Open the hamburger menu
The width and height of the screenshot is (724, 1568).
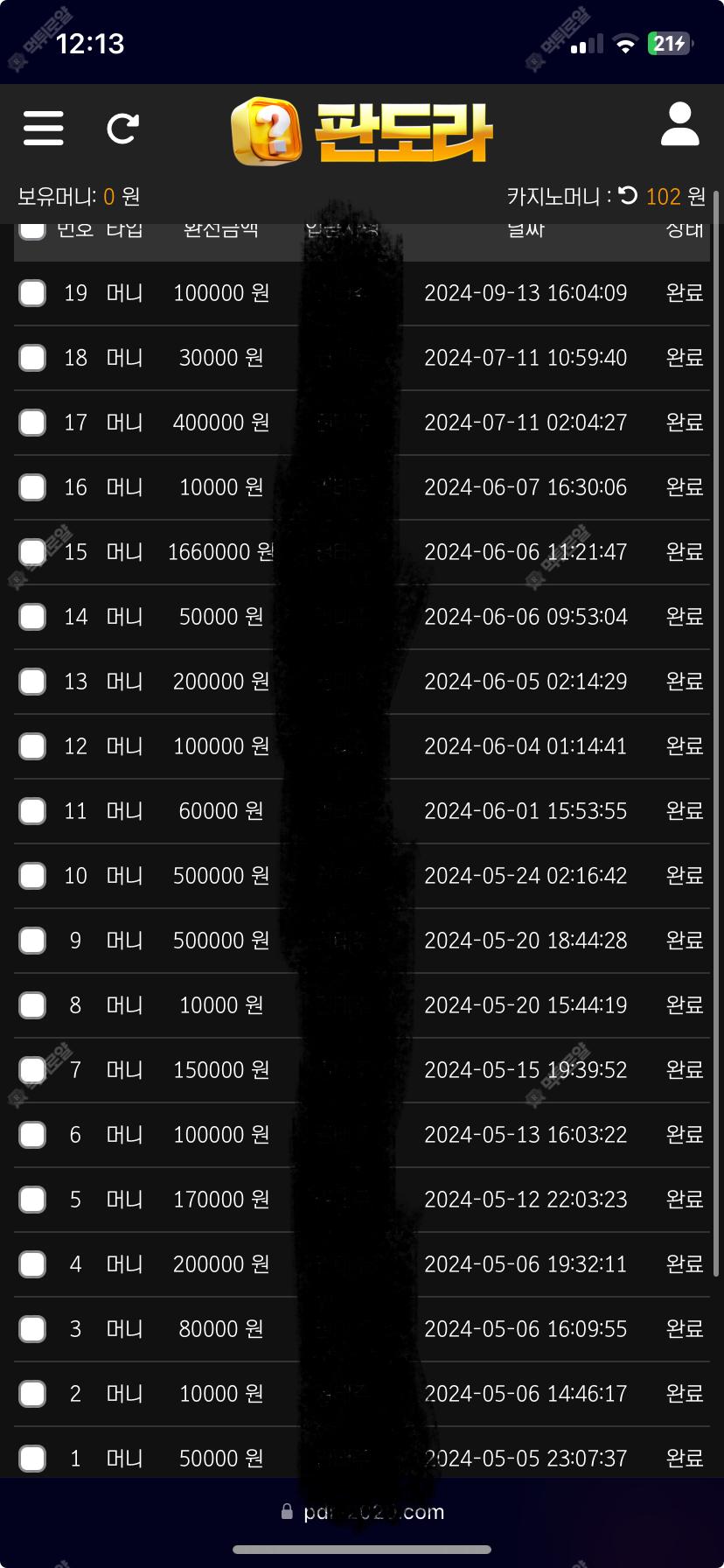[x=44, y=128]
